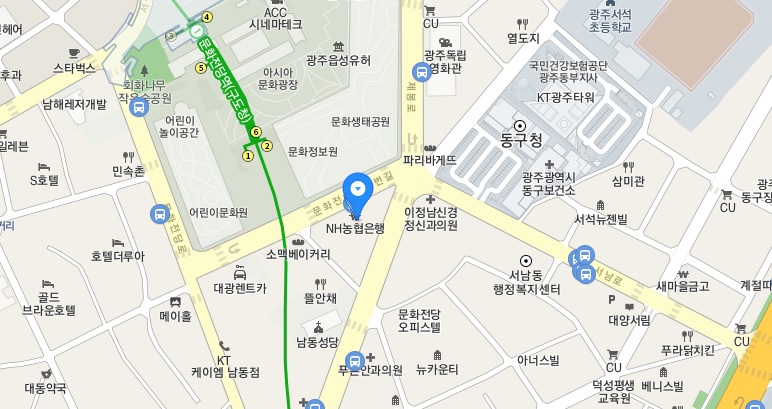Select the 동구청 map marker

pyautogui.click(x=519, y=126)
